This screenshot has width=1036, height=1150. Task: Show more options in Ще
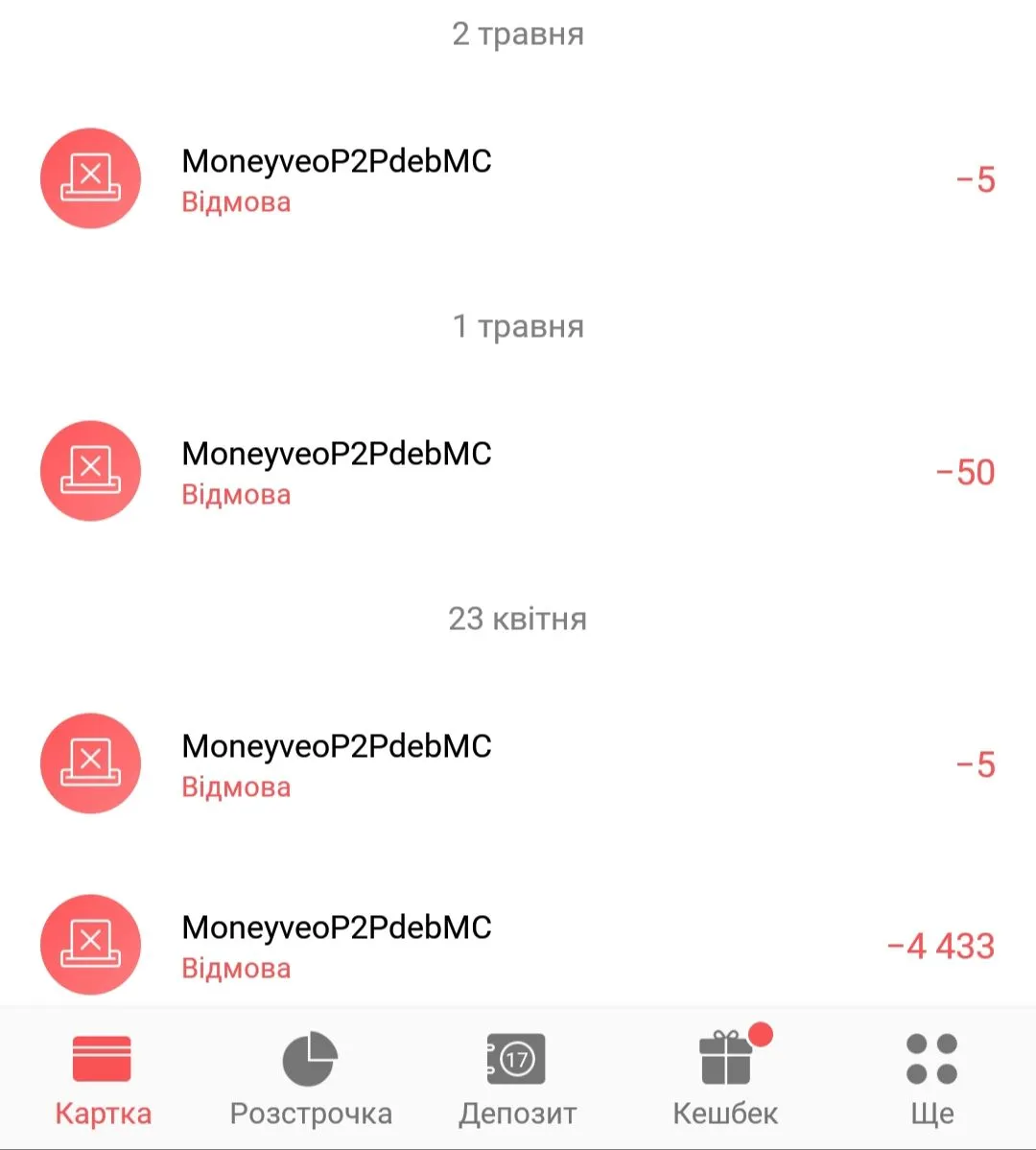(x=931, y=1078)
